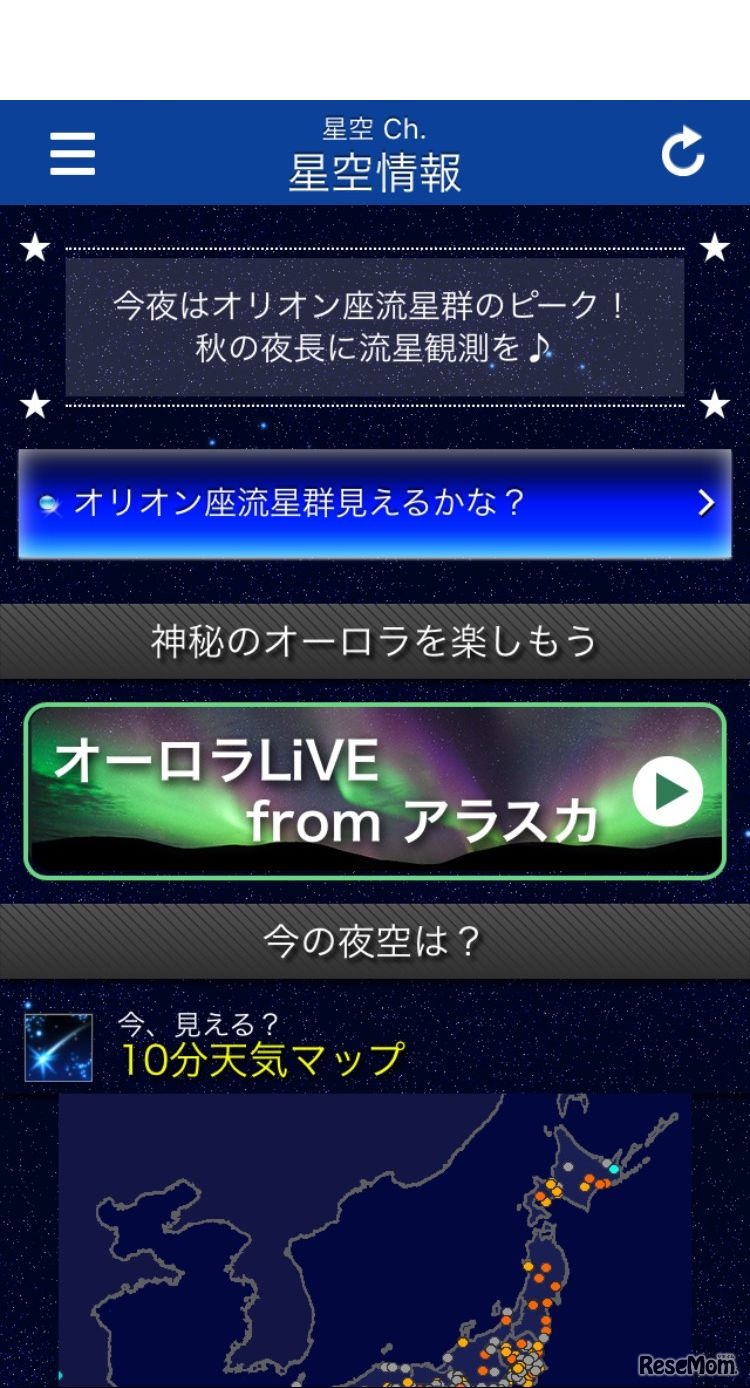
Task: Click a gray weather marker in western Japan
Action: [x=447, y=1357]
